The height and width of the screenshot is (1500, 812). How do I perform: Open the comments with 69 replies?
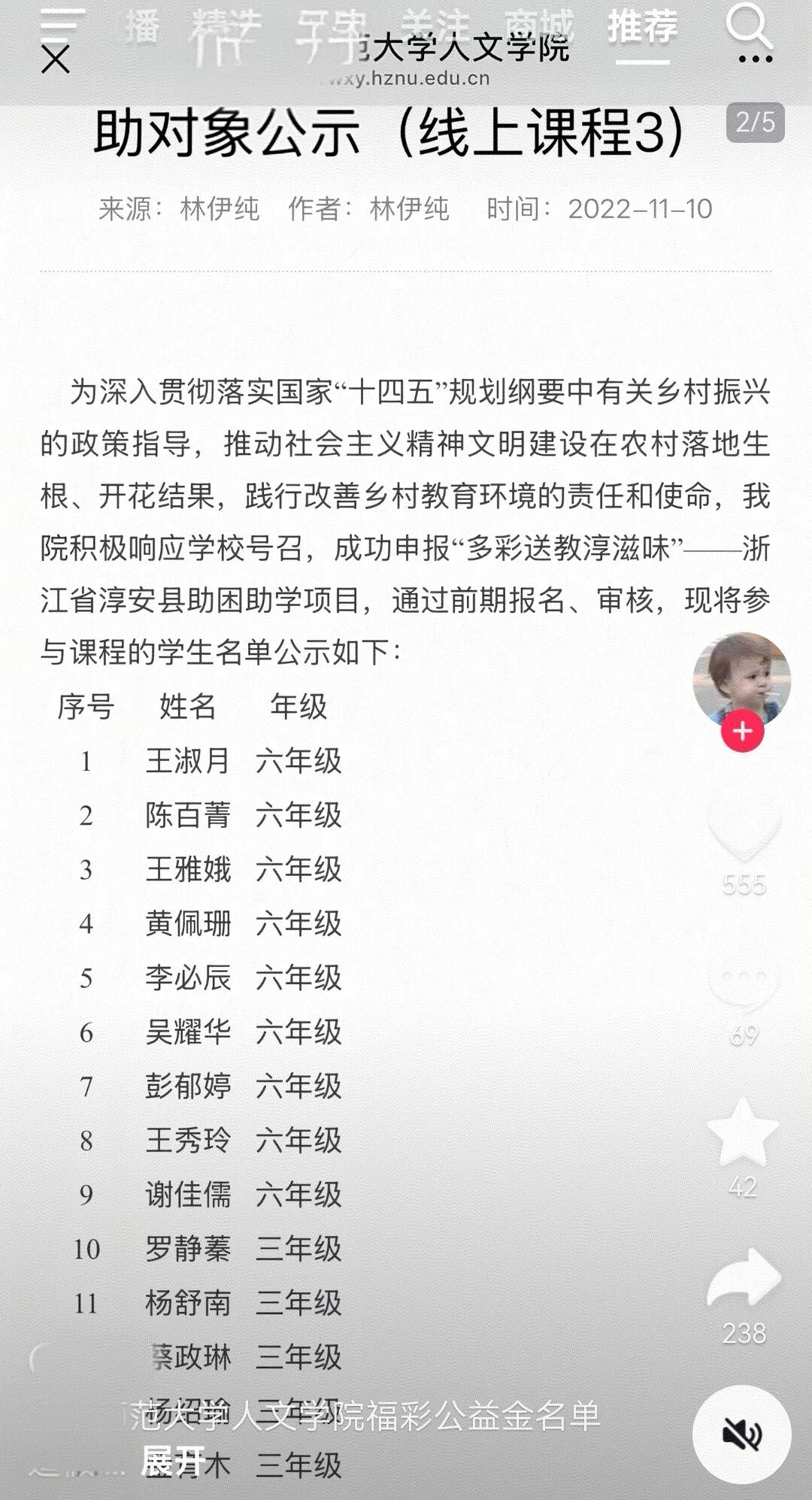[x=744, y=986]
